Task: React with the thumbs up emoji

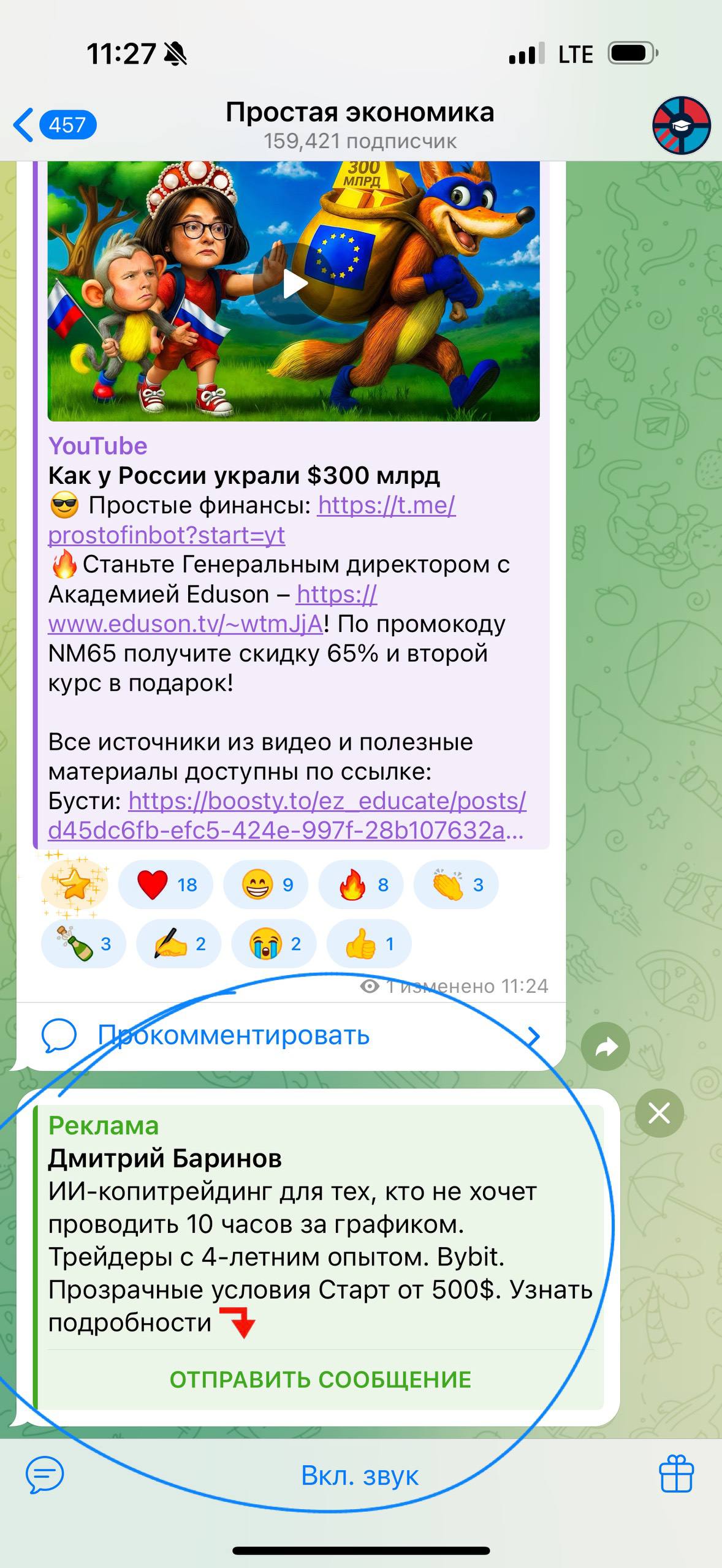Action: (369, 944)
